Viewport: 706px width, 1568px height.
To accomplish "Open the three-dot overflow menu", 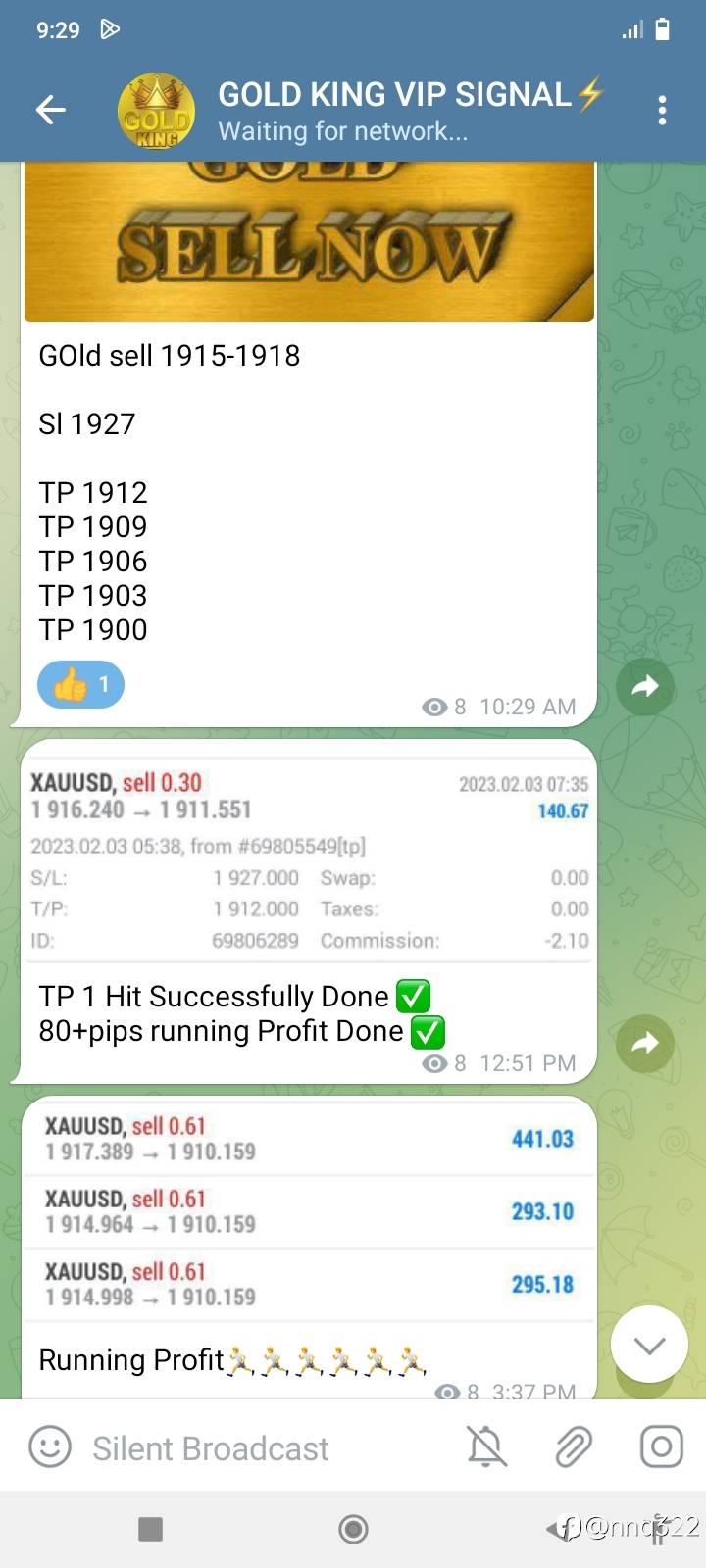I will [663, 111].
